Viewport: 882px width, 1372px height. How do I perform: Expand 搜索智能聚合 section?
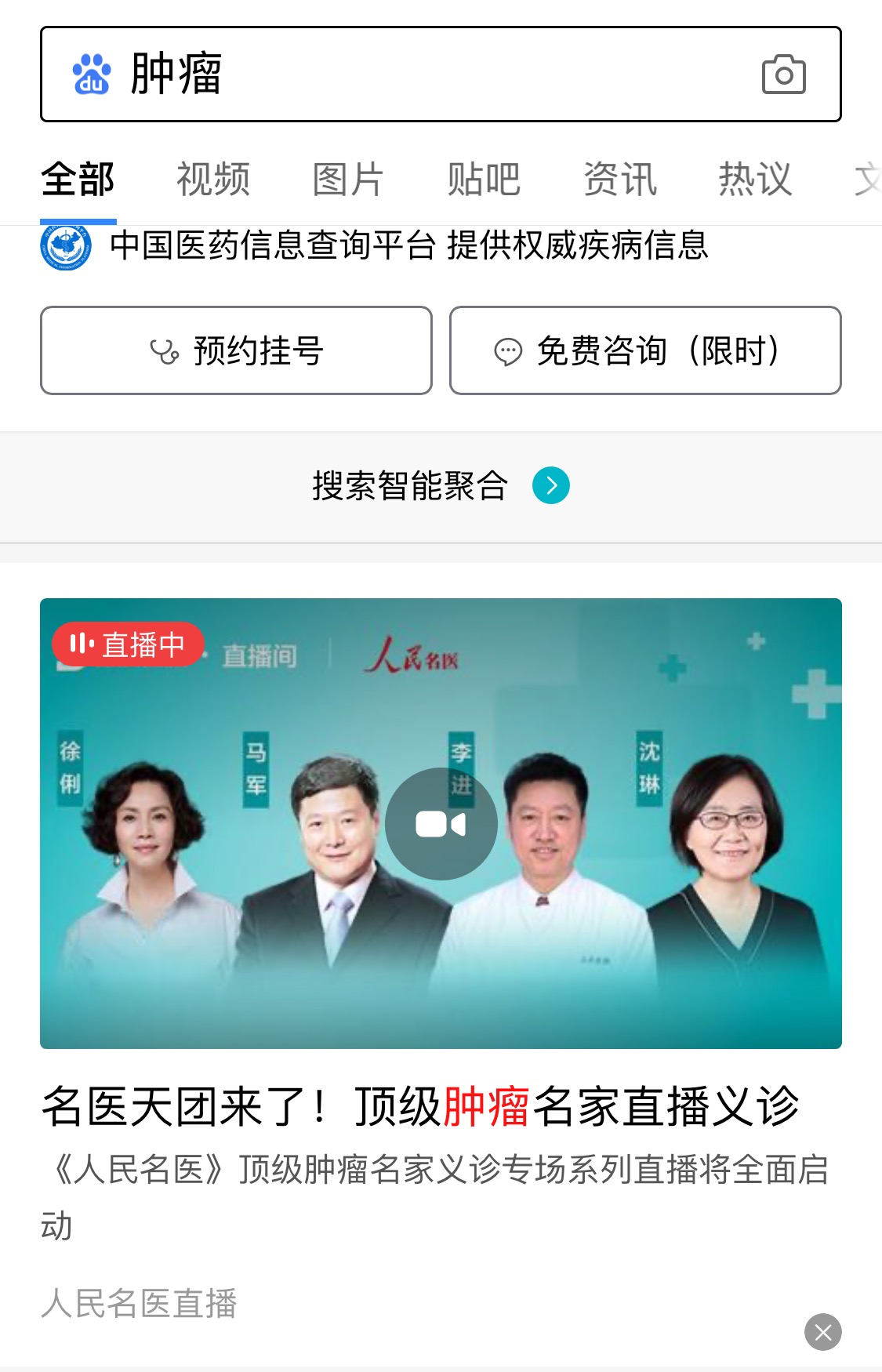441,486
